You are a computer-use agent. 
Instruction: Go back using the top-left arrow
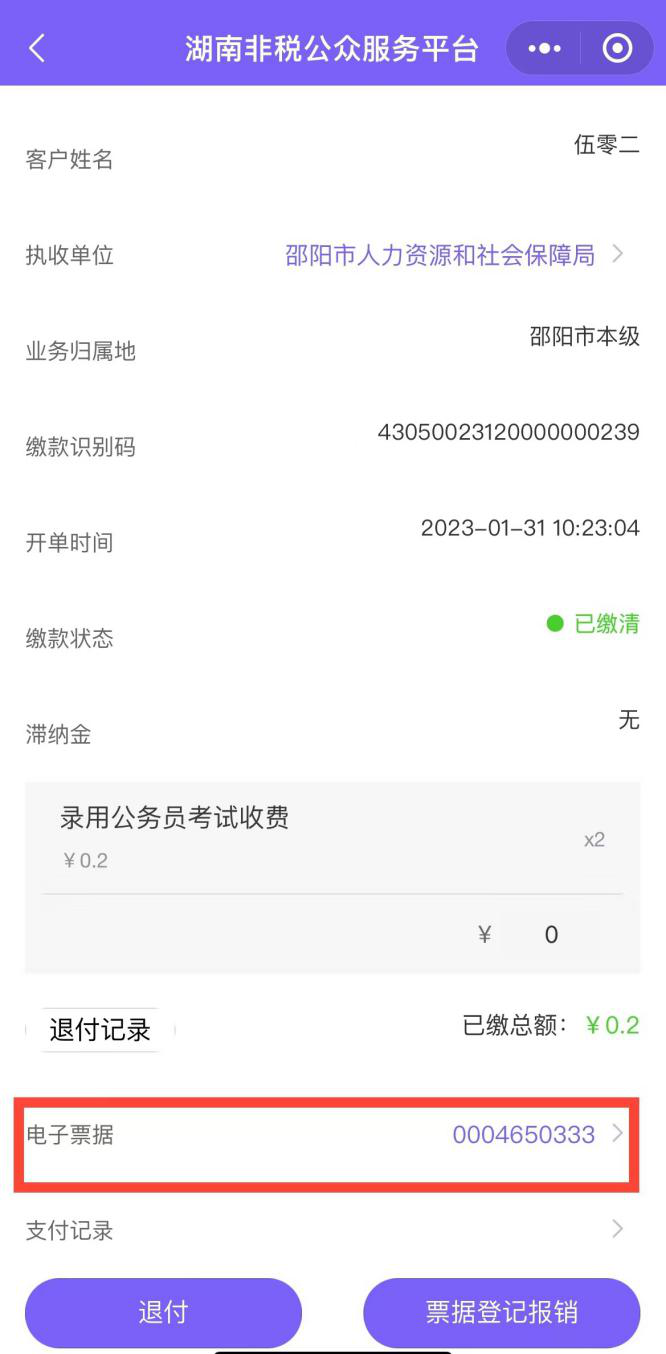tap(37, 48)
